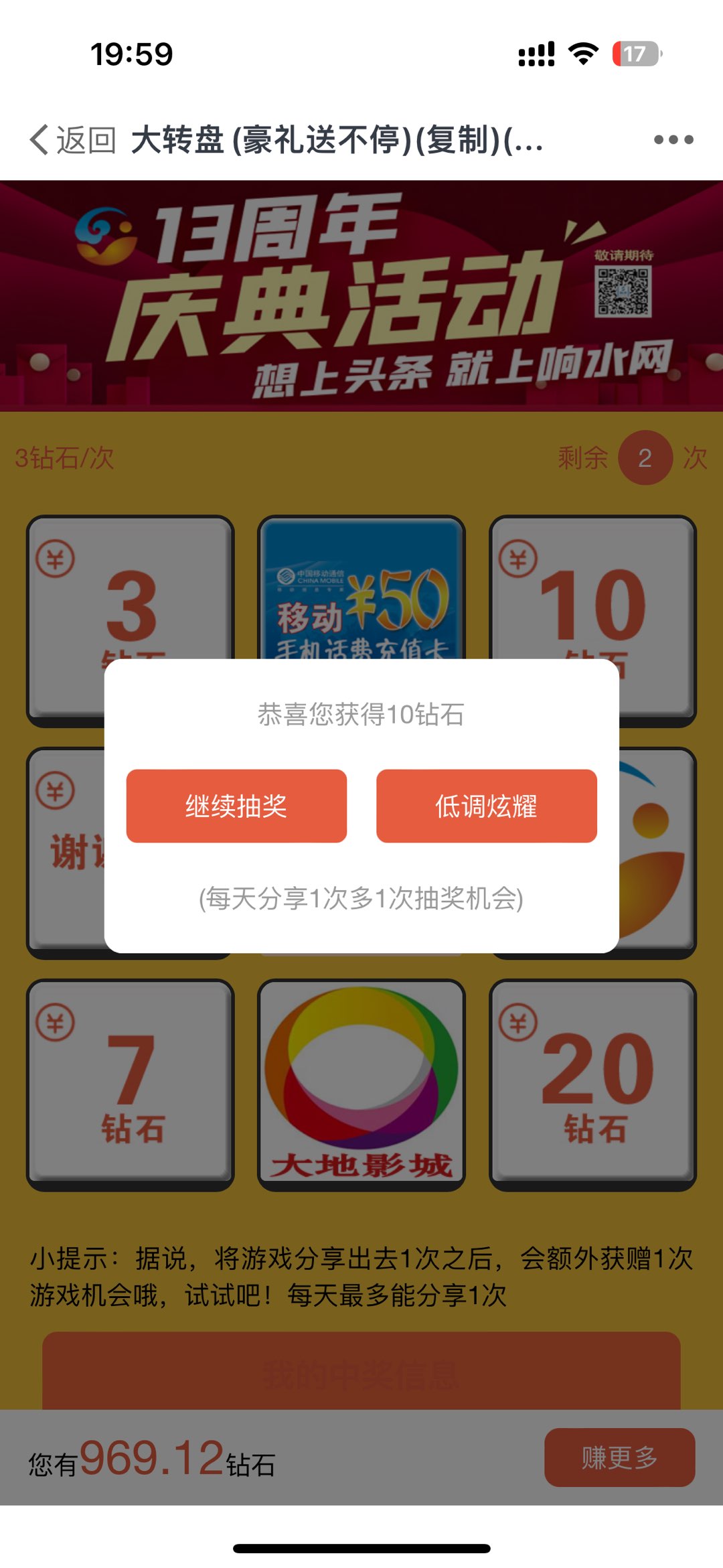Tap the 赚更多 button
This screenshot has height=1568, width=723.
(x=619, y=1457)
